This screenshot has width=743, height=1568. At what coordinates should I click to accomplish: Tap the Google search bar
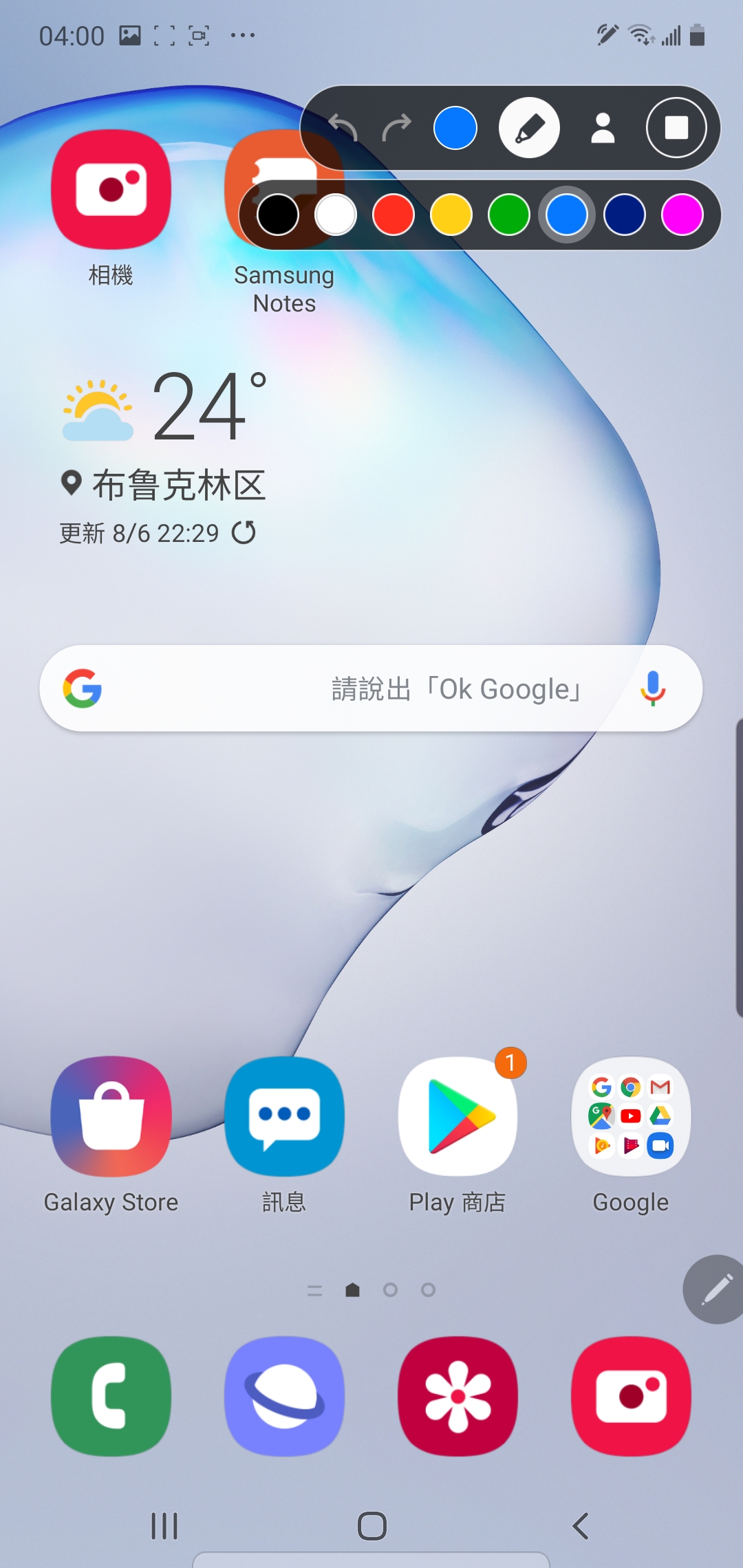point(371,688)
